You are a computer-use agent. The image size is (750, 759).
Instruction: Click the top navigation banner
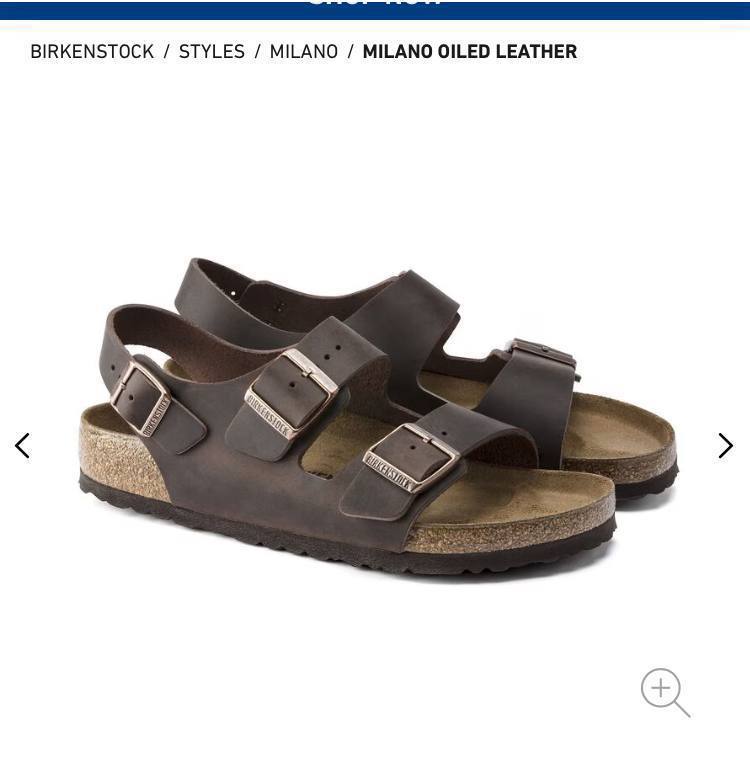click(375, 7)
